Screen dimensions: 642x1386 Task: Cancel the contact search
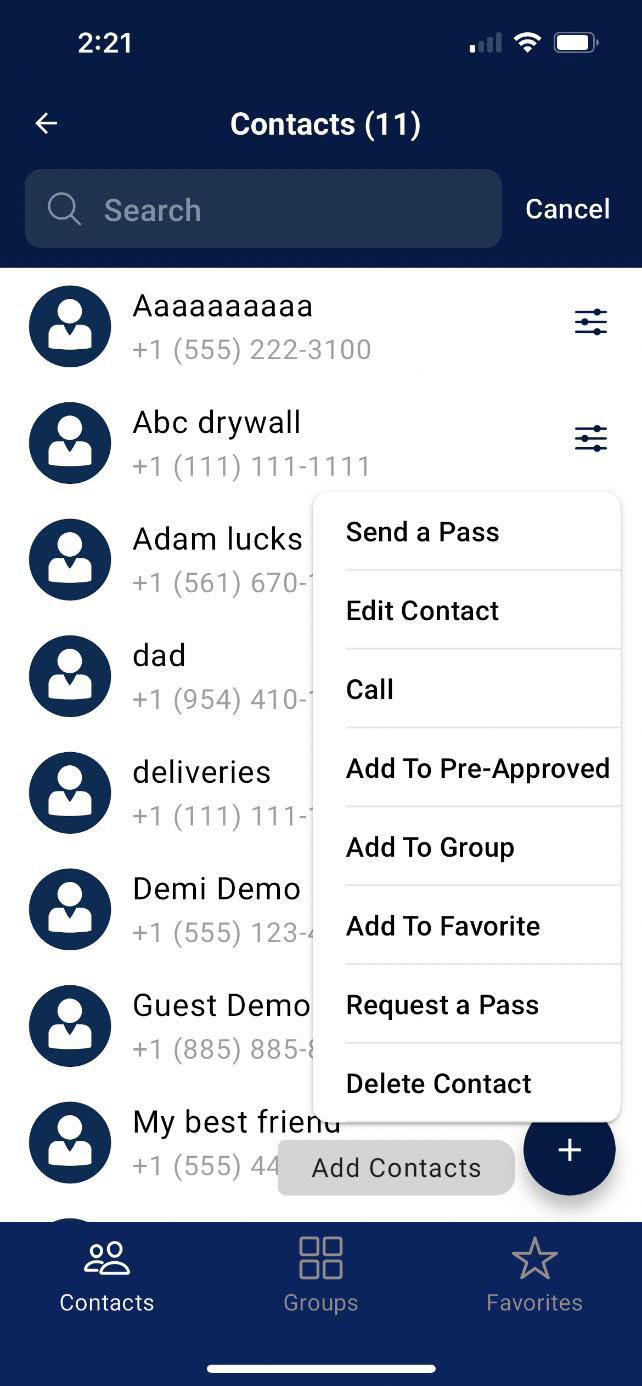coord(567,209)
